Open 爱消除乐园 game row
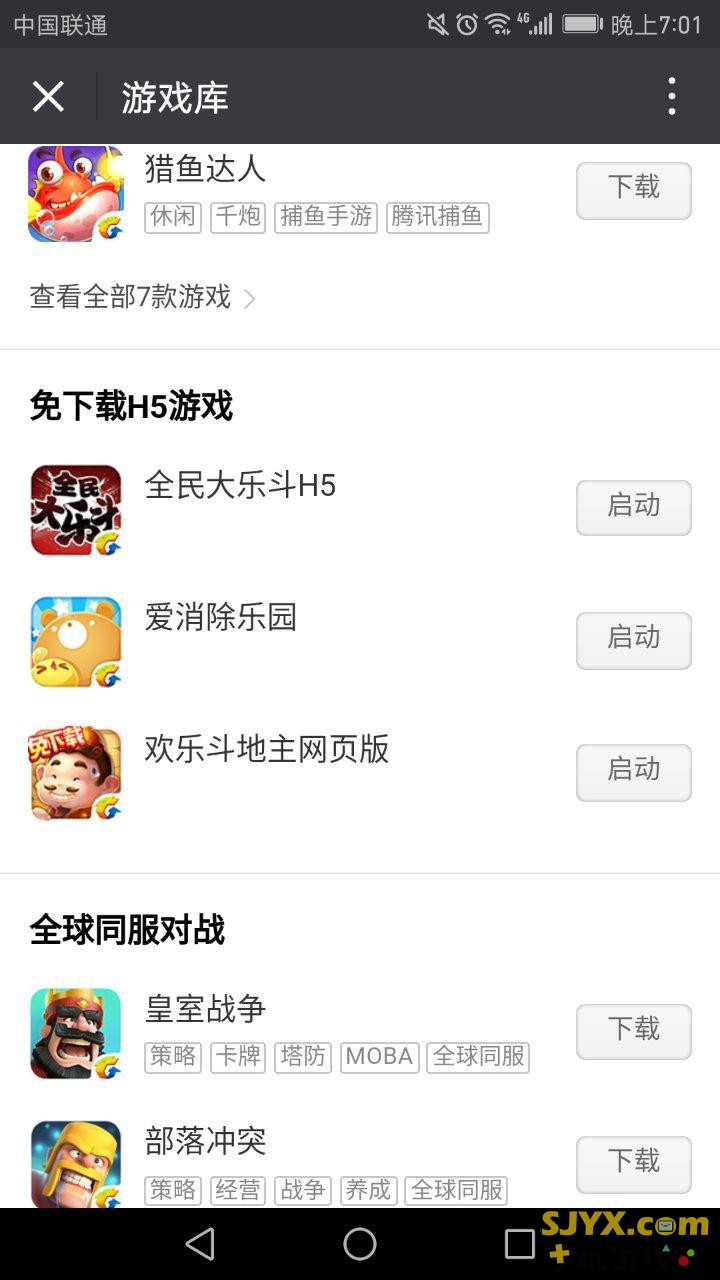 [x=221, y=619]
